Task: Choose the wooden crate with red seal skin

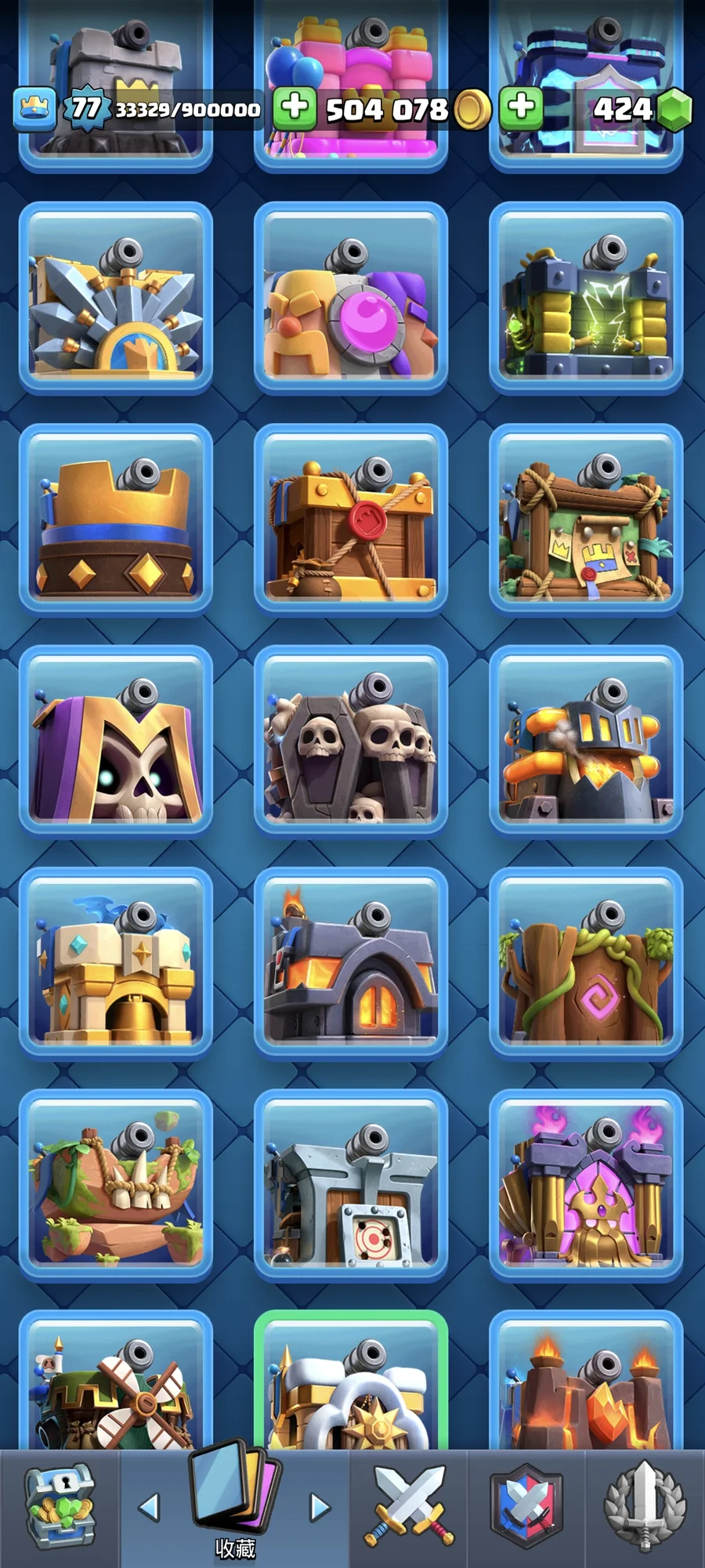Action: pos(351,520)
